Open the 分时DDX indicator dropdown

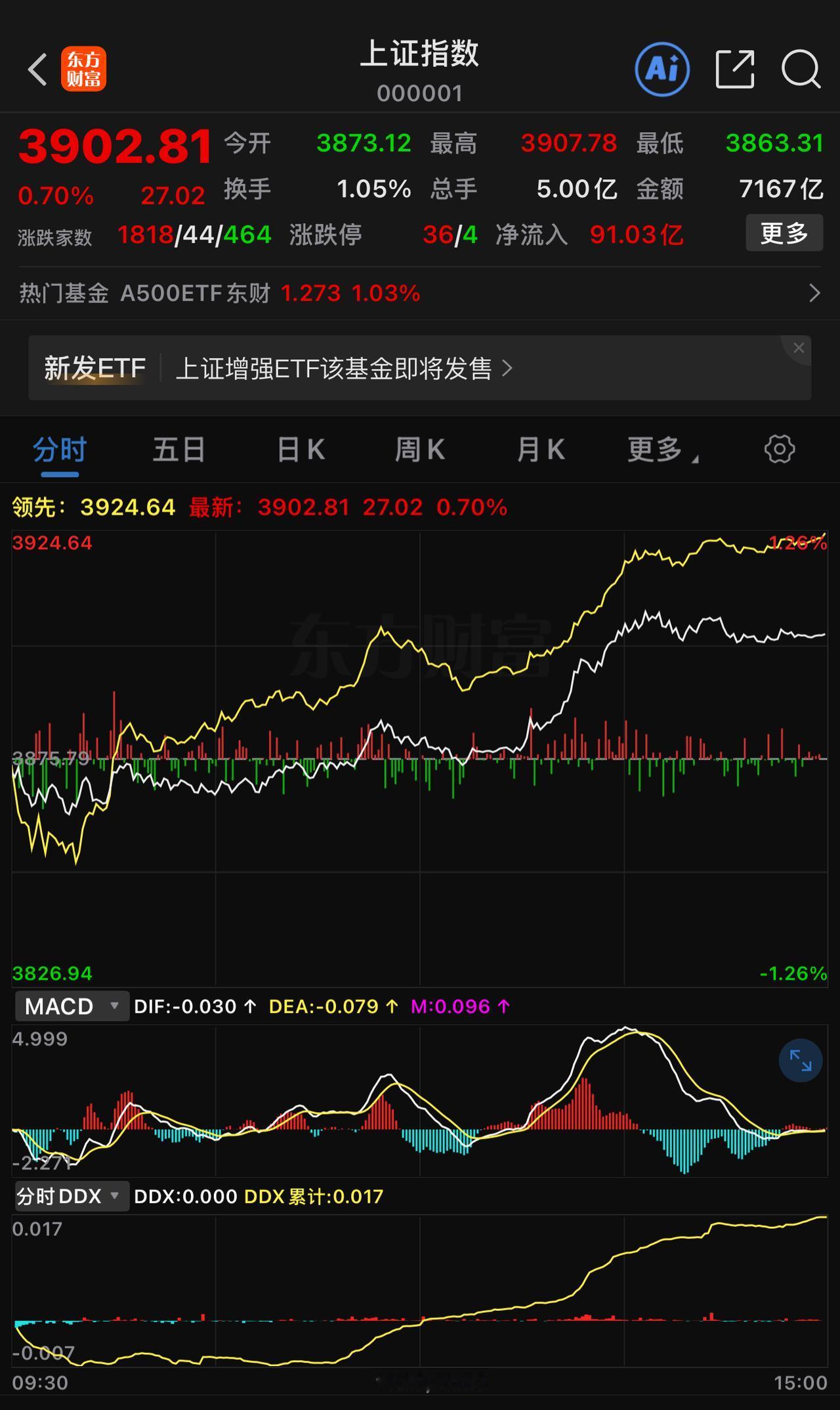click(72, 1196)
